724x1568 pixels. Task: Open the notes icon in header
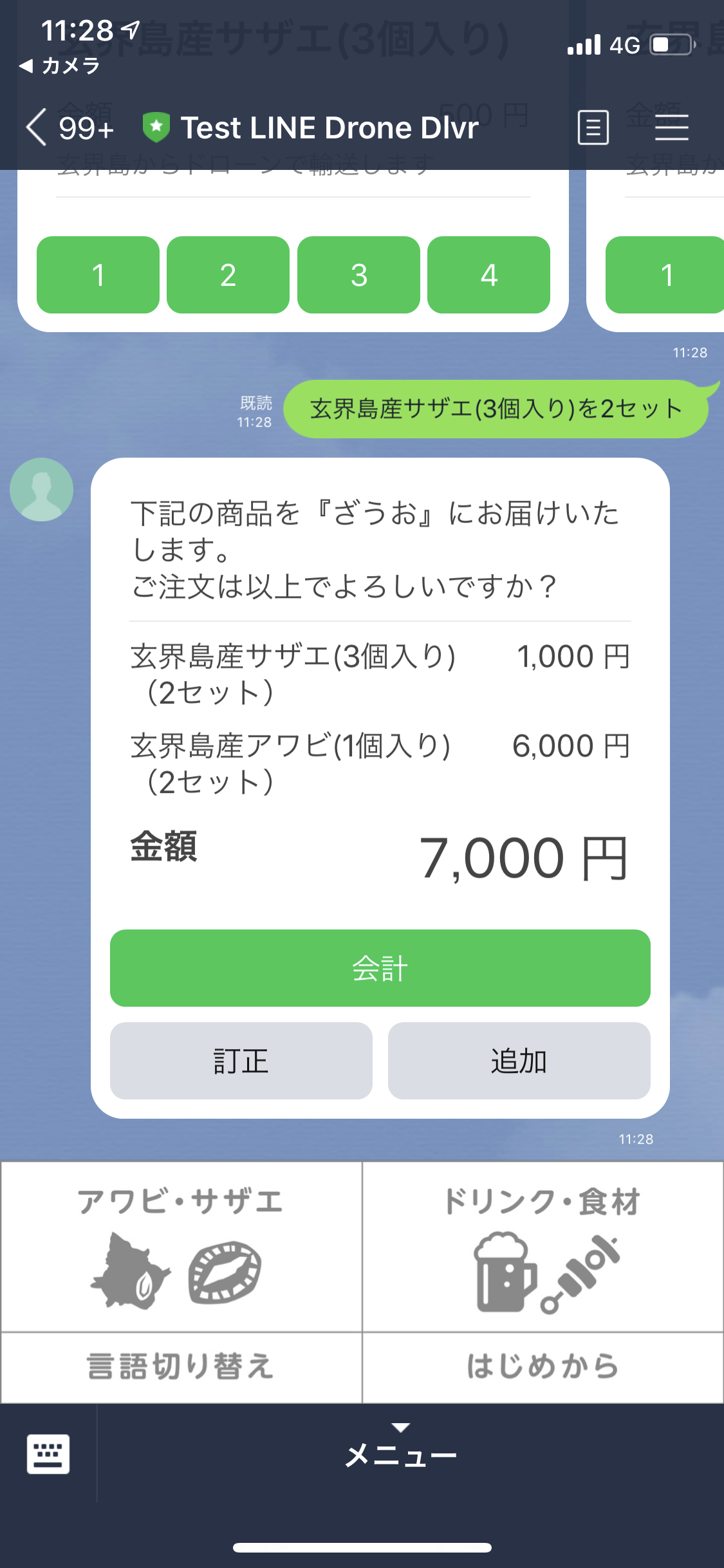coord(593,127)
